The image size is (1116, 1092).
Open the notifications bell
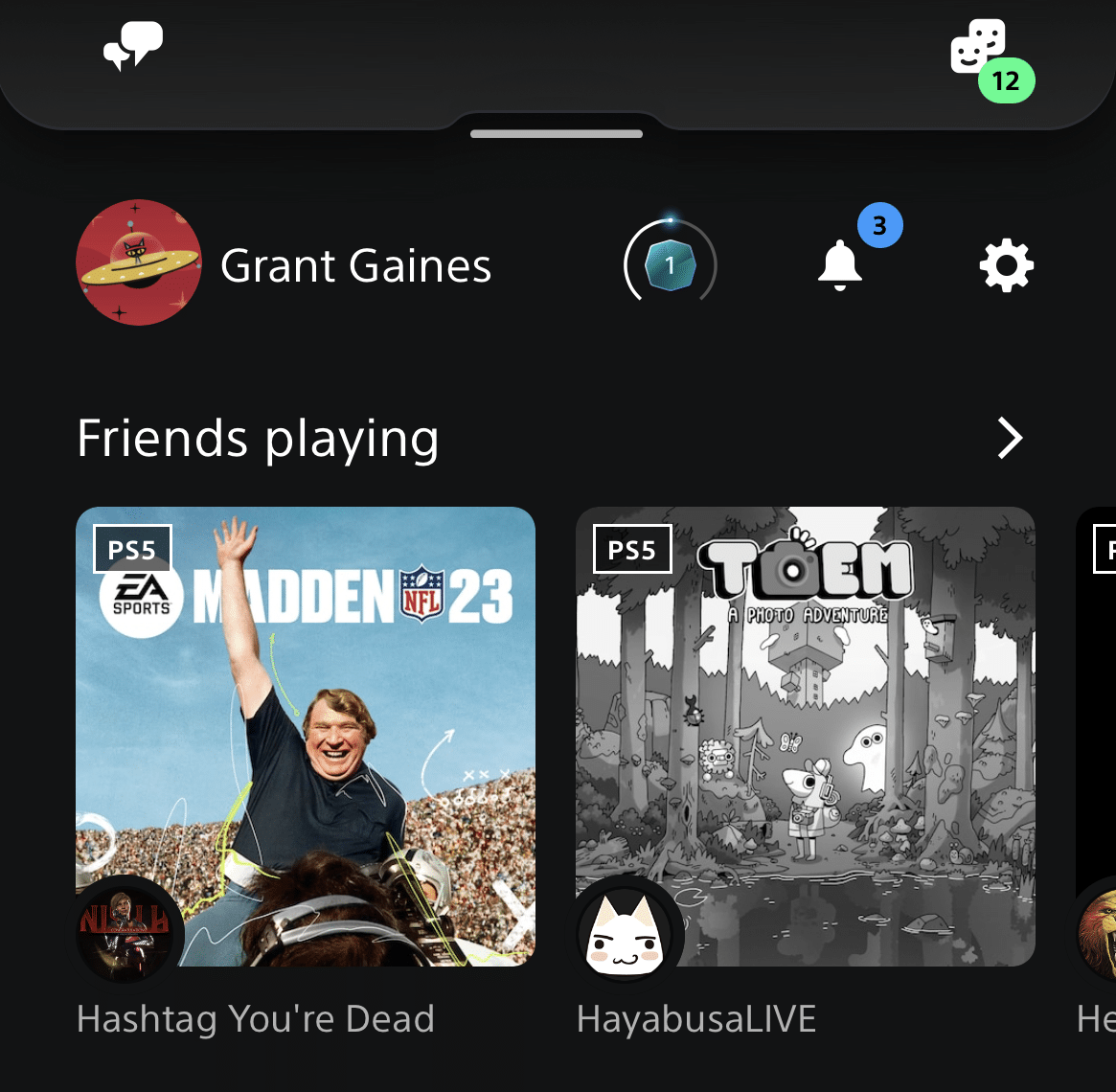click(840, 264)
